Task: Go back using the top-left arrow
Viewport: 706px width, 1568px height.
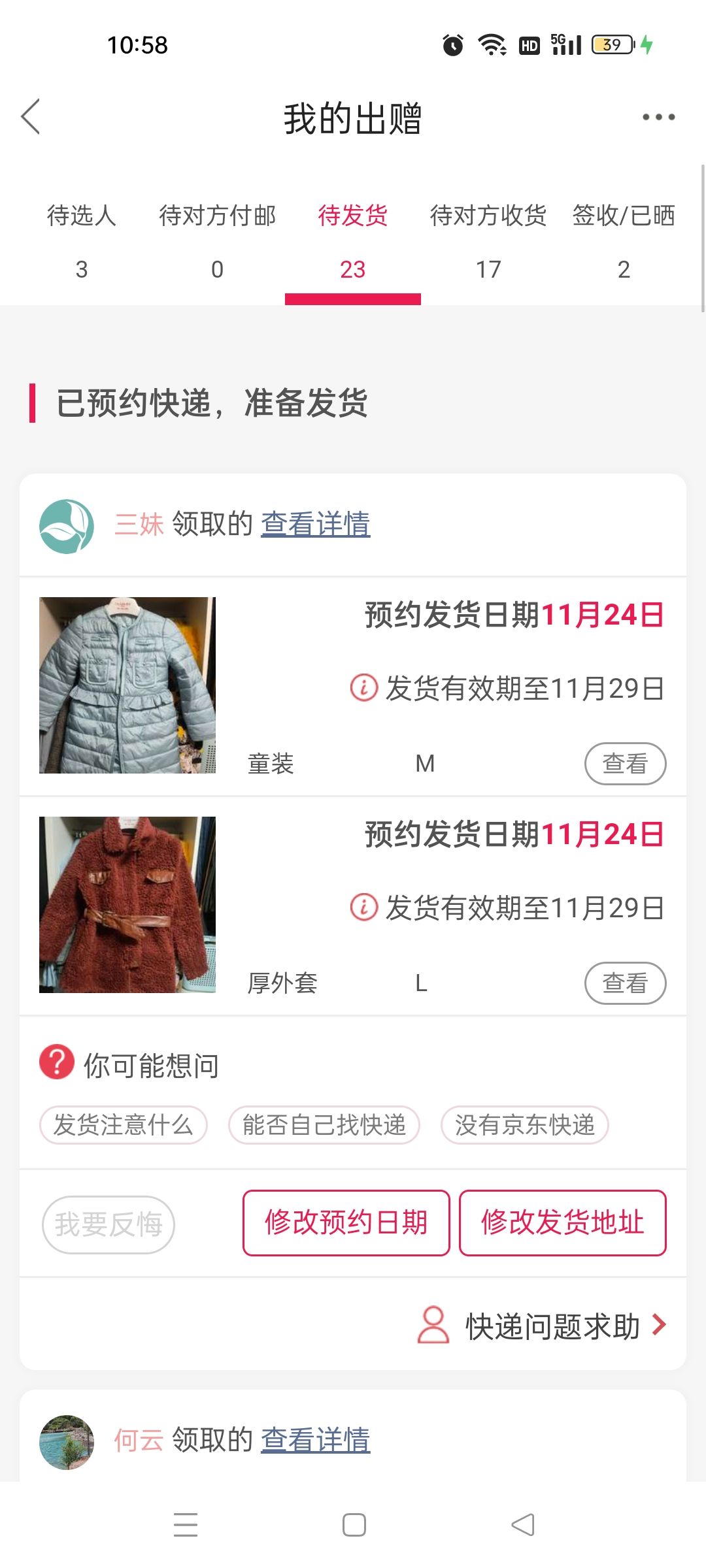Action: click(31, 117)
